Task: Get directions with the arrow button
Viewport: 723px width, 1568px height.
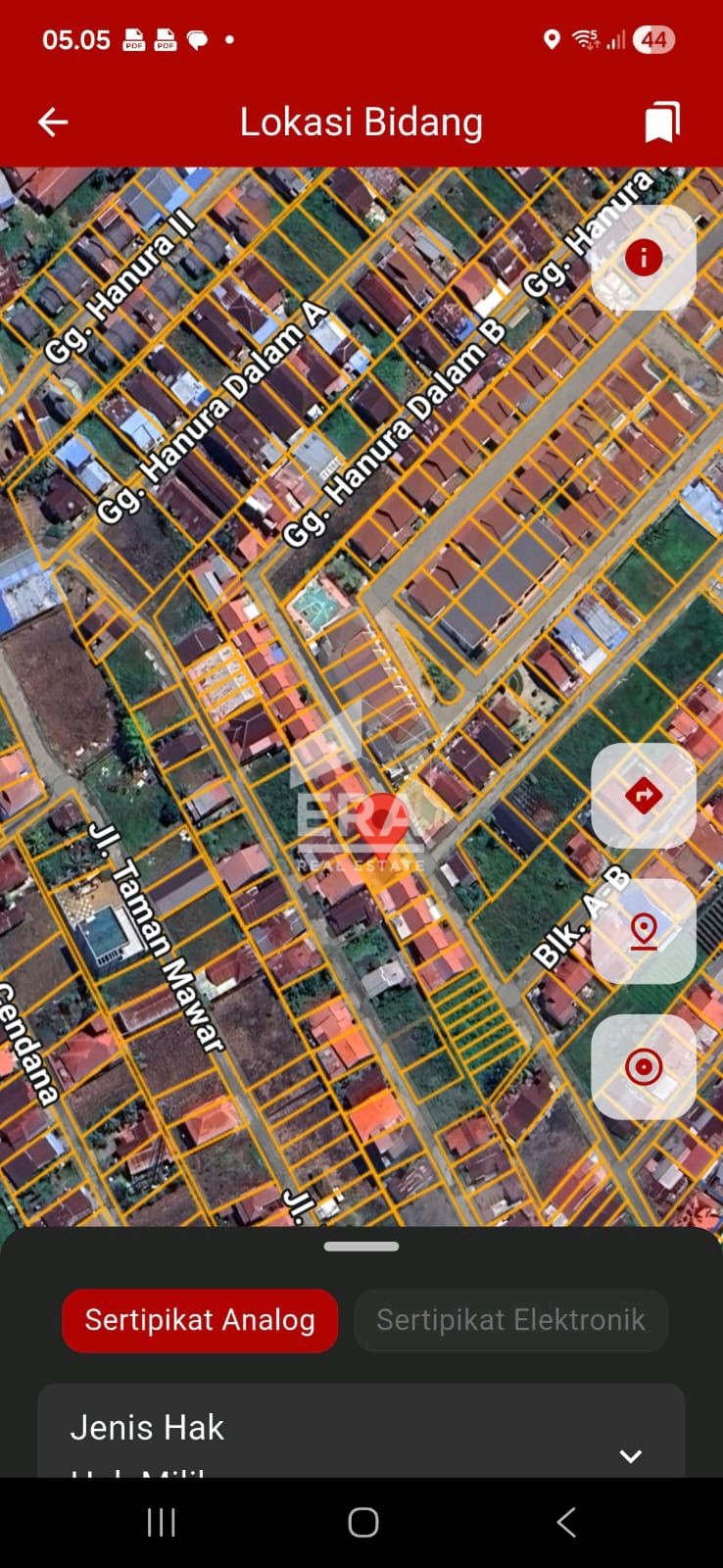Action: pyautogui.click(x=644, y=795)
